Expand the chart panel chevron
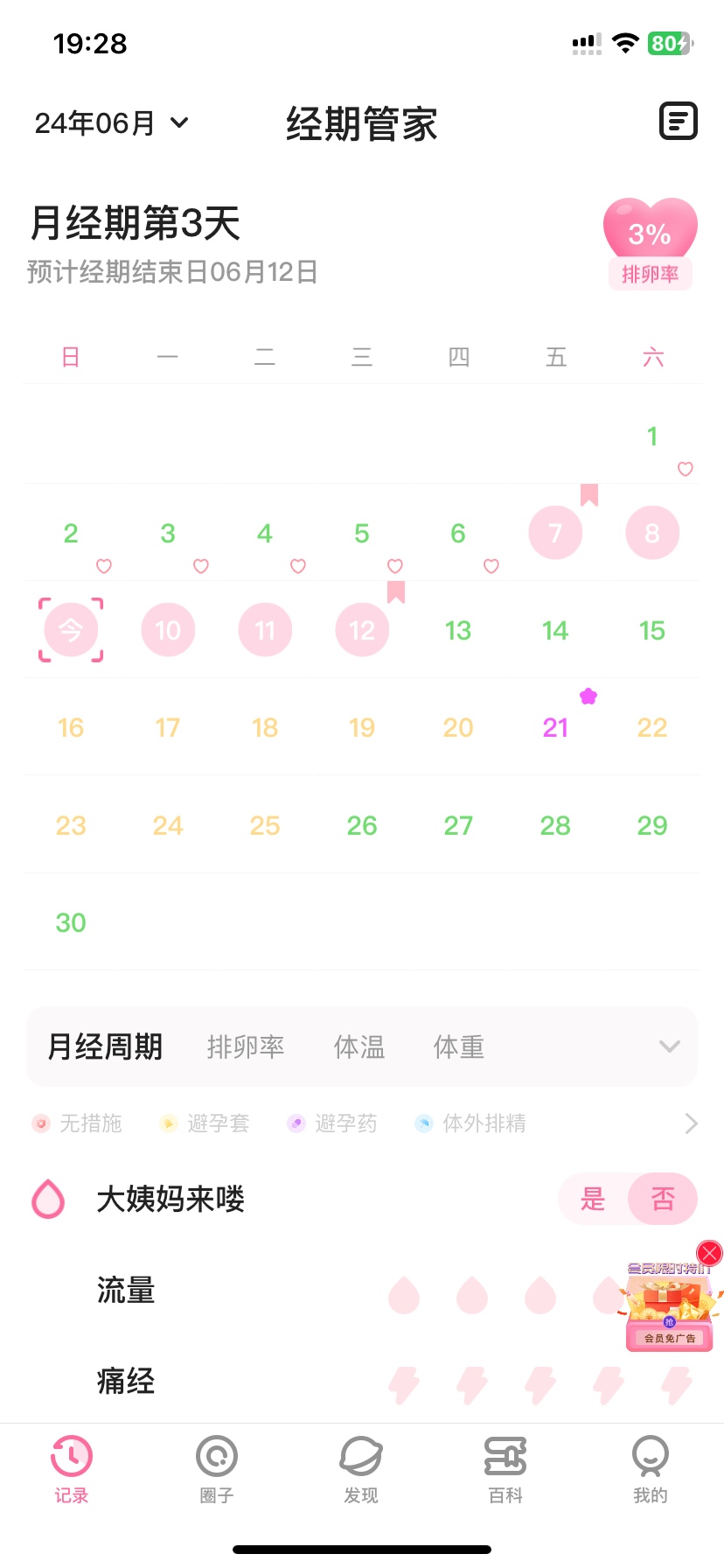Screen dimensions: 724x1568 (x=669, y=1046)
